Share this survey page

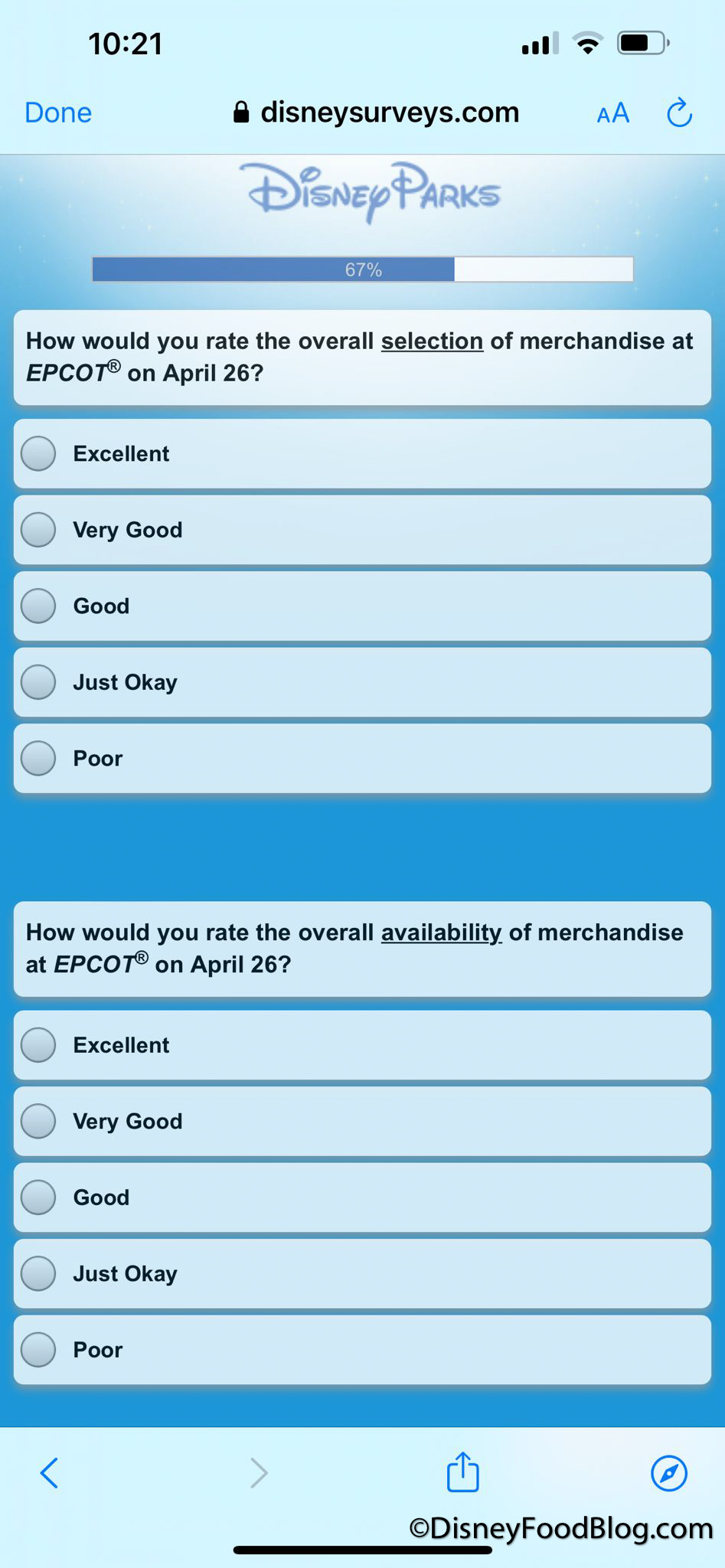click(462, 1472)
